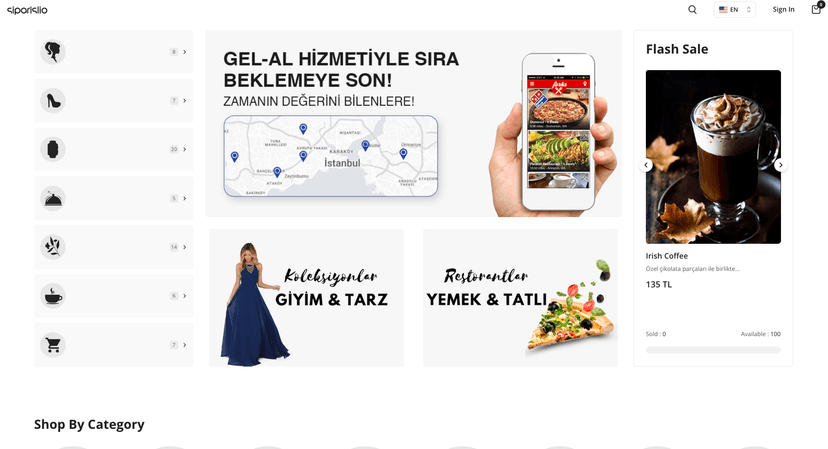
Task: Open the fork and leaf category row
Action: click(x=113, y=246)
